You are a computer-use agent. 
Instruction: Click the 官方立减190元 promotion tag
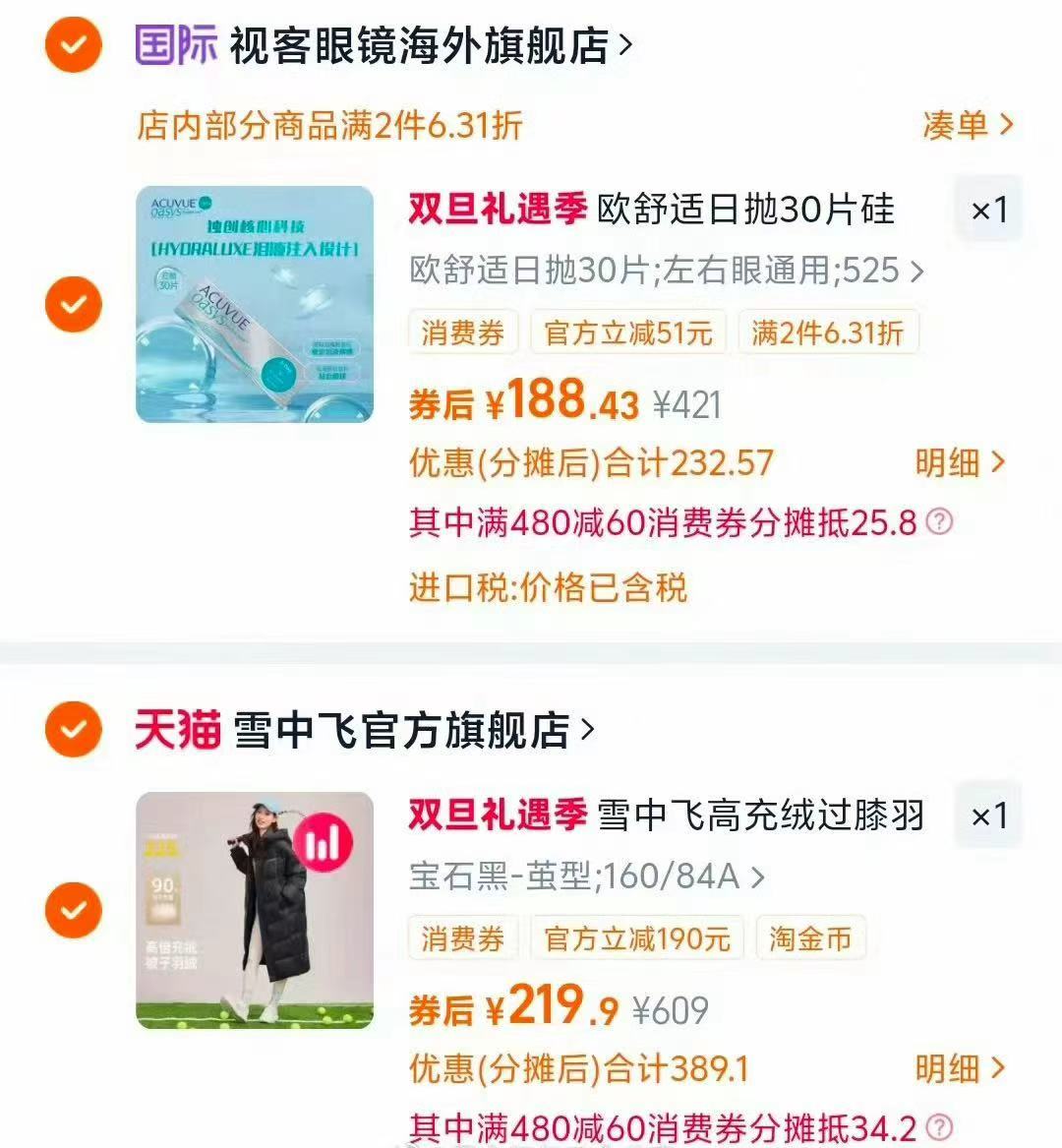[x=636, y=938]
